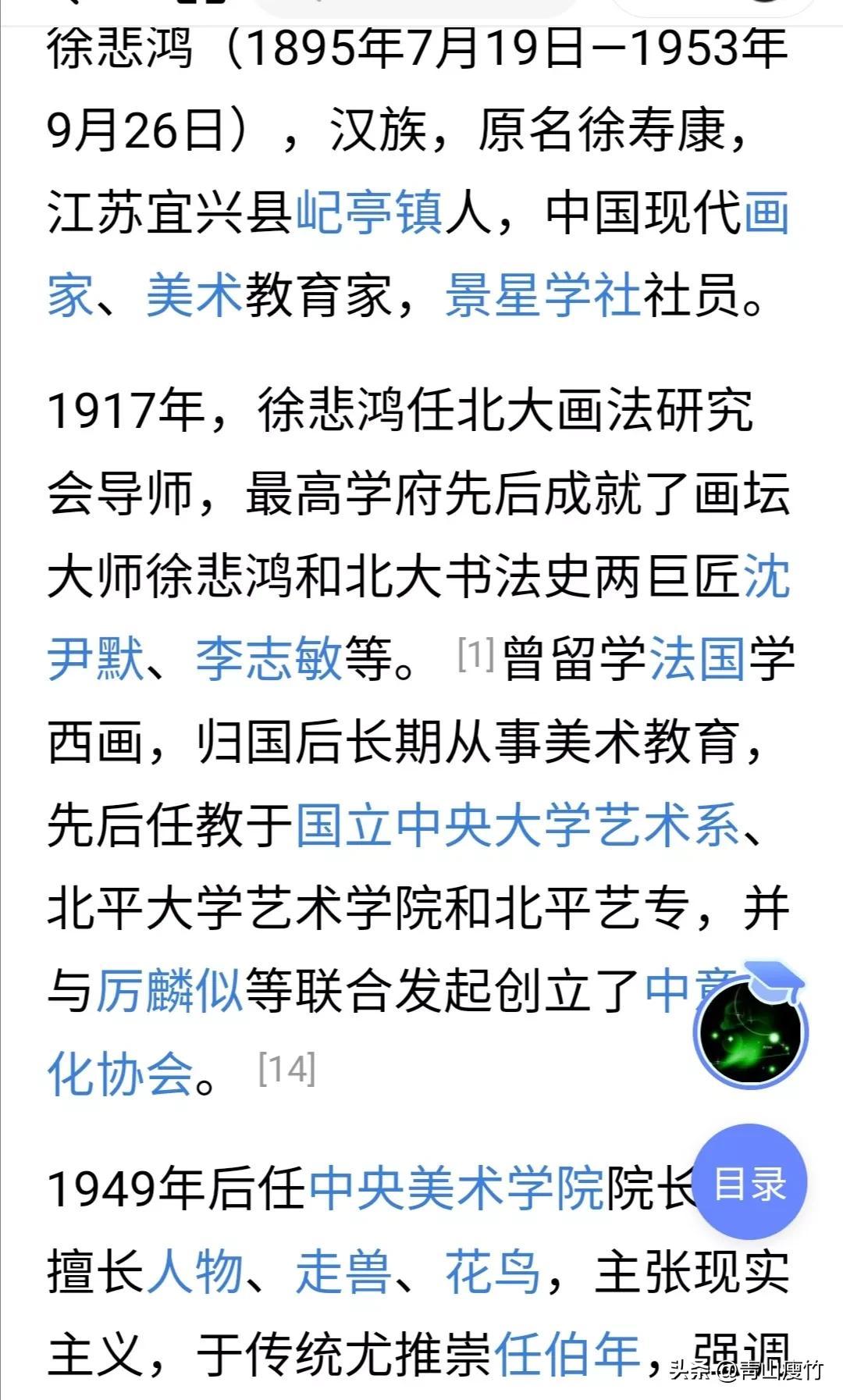Open the 屺亭镇 link
The width and height of the screenshot is (843, 1400).
(369, 212)
